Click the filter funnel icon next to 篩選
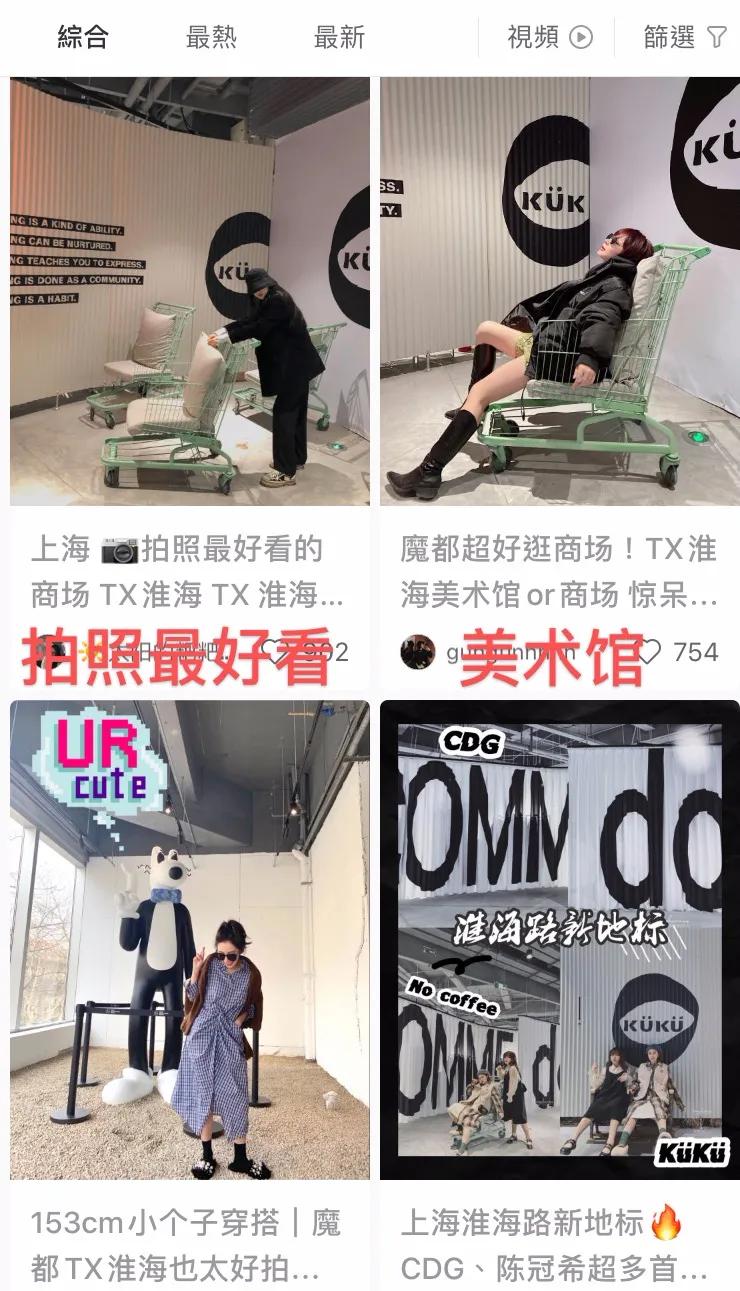This screenshot has height=1291, width=740. click(x=716, y=35)
